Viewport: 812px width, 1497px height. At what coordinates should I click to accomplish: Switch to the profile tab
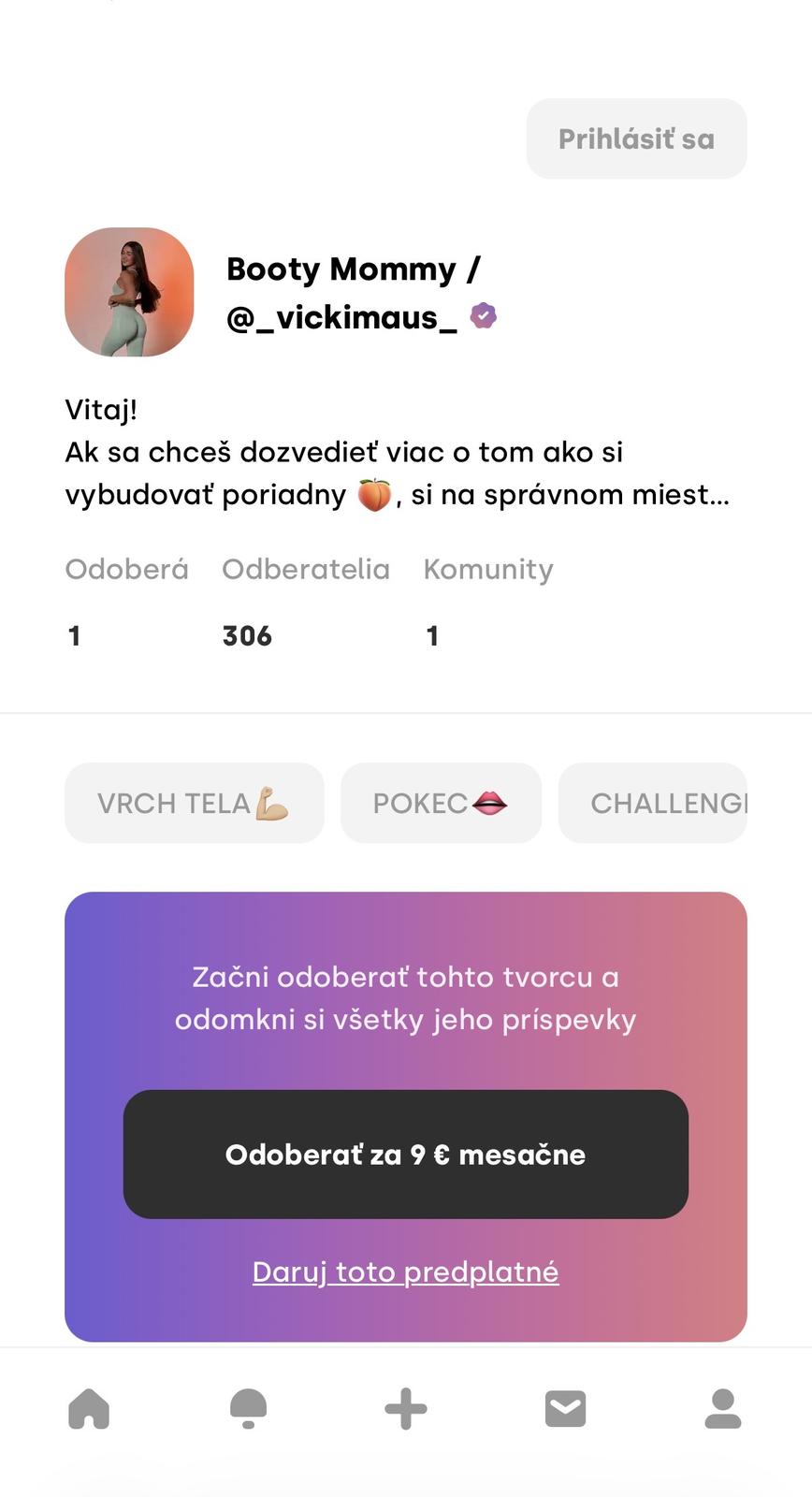click(722, 1409)
